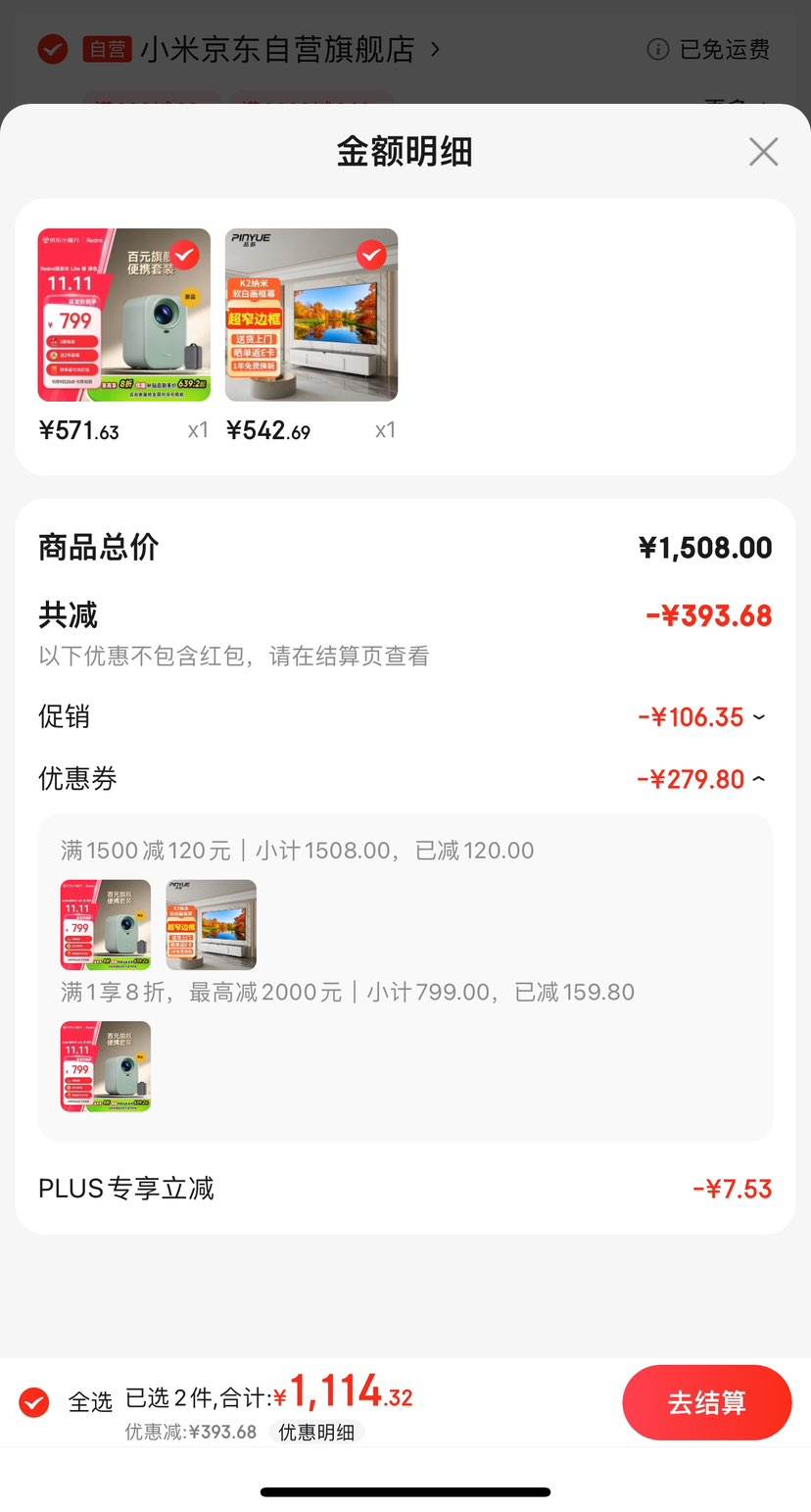The height and width of the screenshot is (1512, 811).
Task: Close the 金额明细 popup with the X icon
Action: click(x=763, y=152)
